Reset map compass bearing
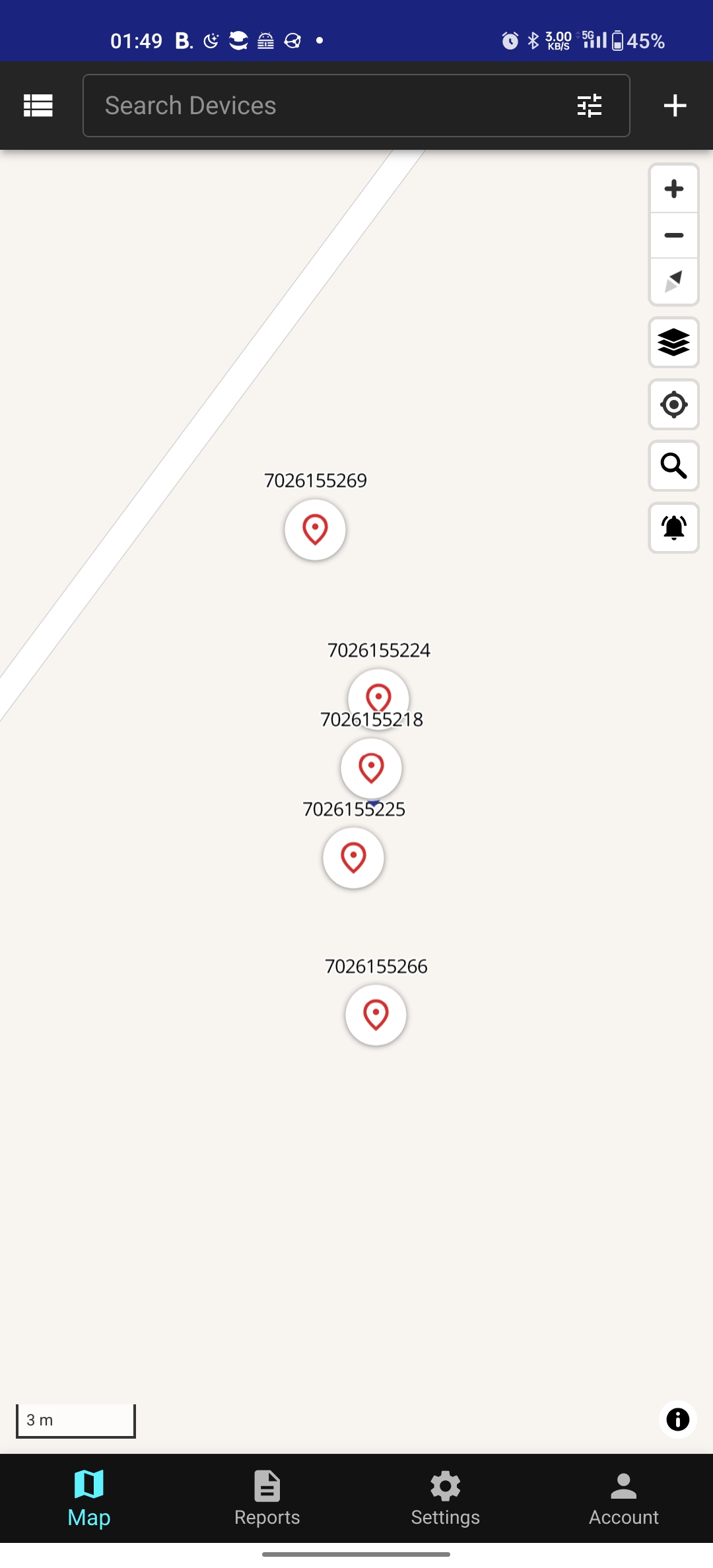Viewport: 713px width, 1568px height. (x=673, y=281)
